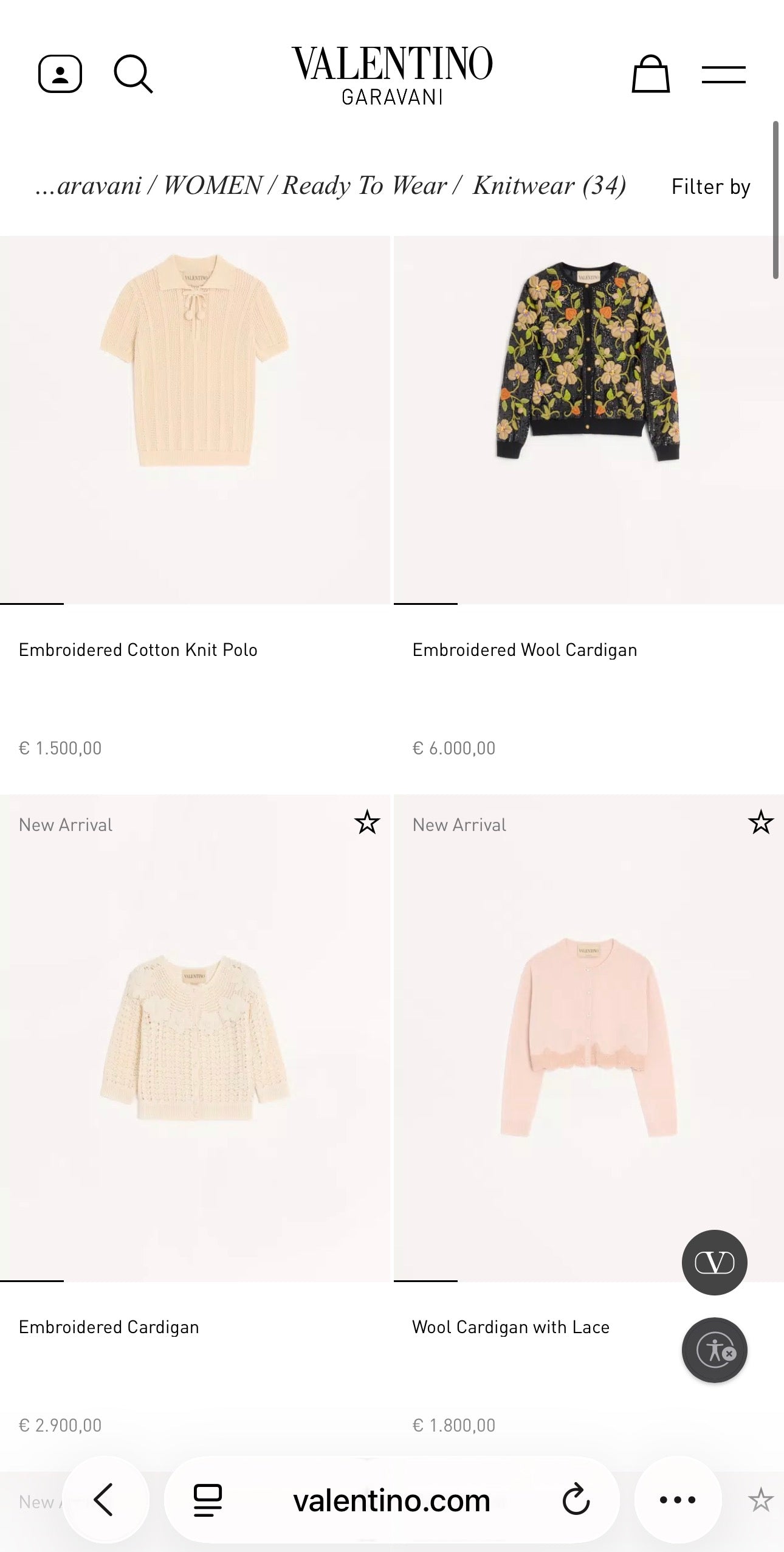Open the browser more options menu

[x=678, y=1500]
